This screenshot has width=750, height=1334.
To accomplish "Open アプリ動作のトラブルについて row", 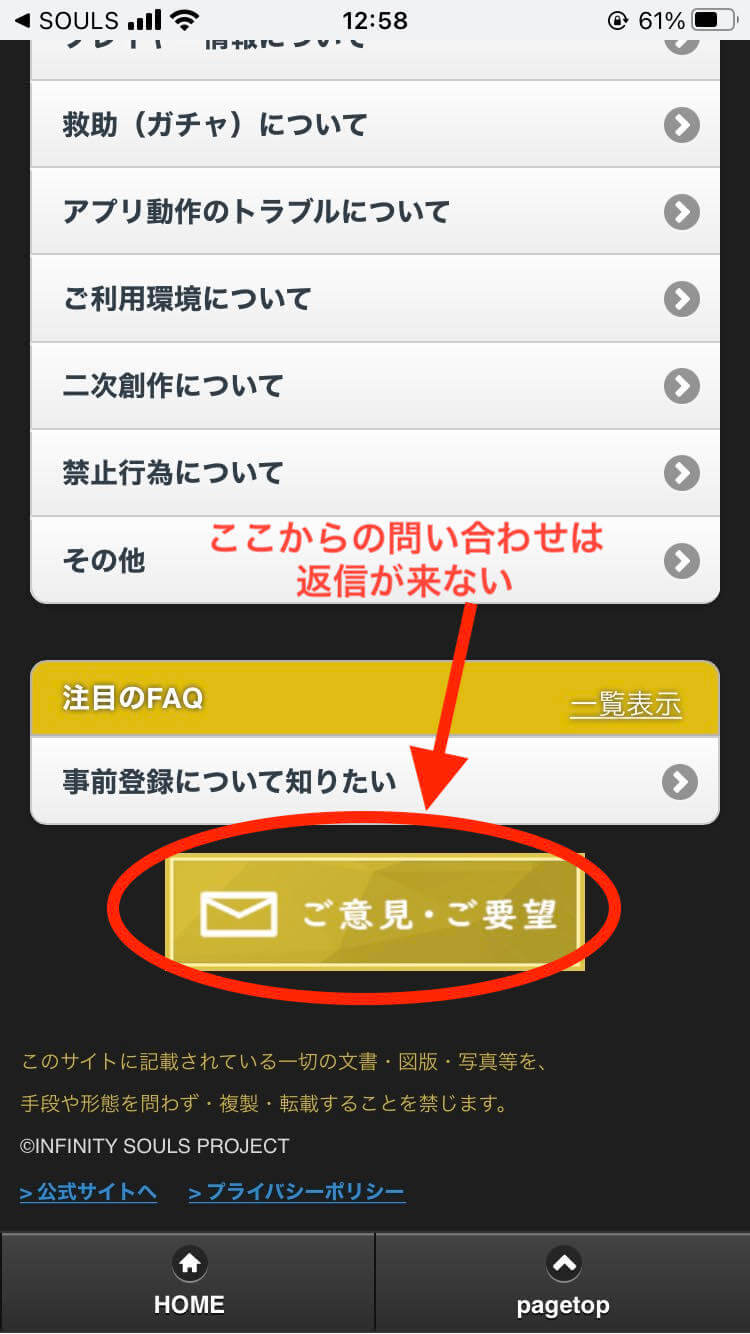I will coord(375,211).
